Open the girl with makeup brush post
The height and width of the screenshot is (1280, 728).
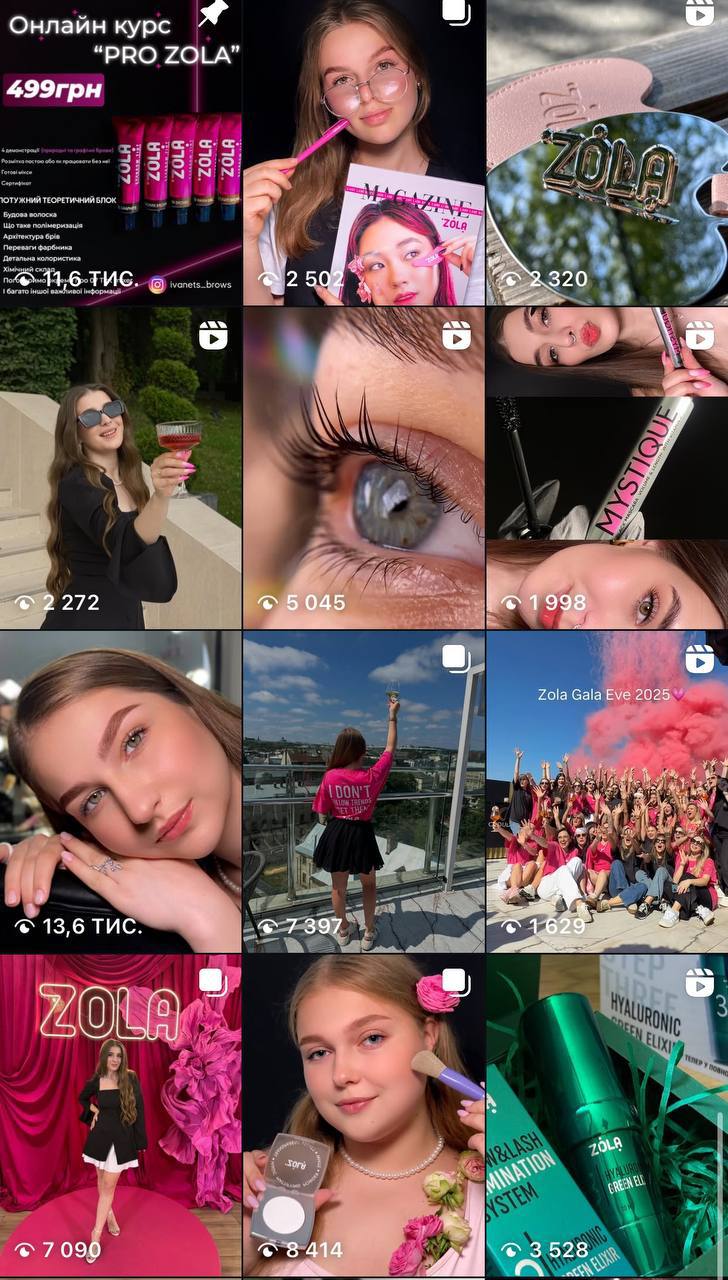[x=364, y=1115]
